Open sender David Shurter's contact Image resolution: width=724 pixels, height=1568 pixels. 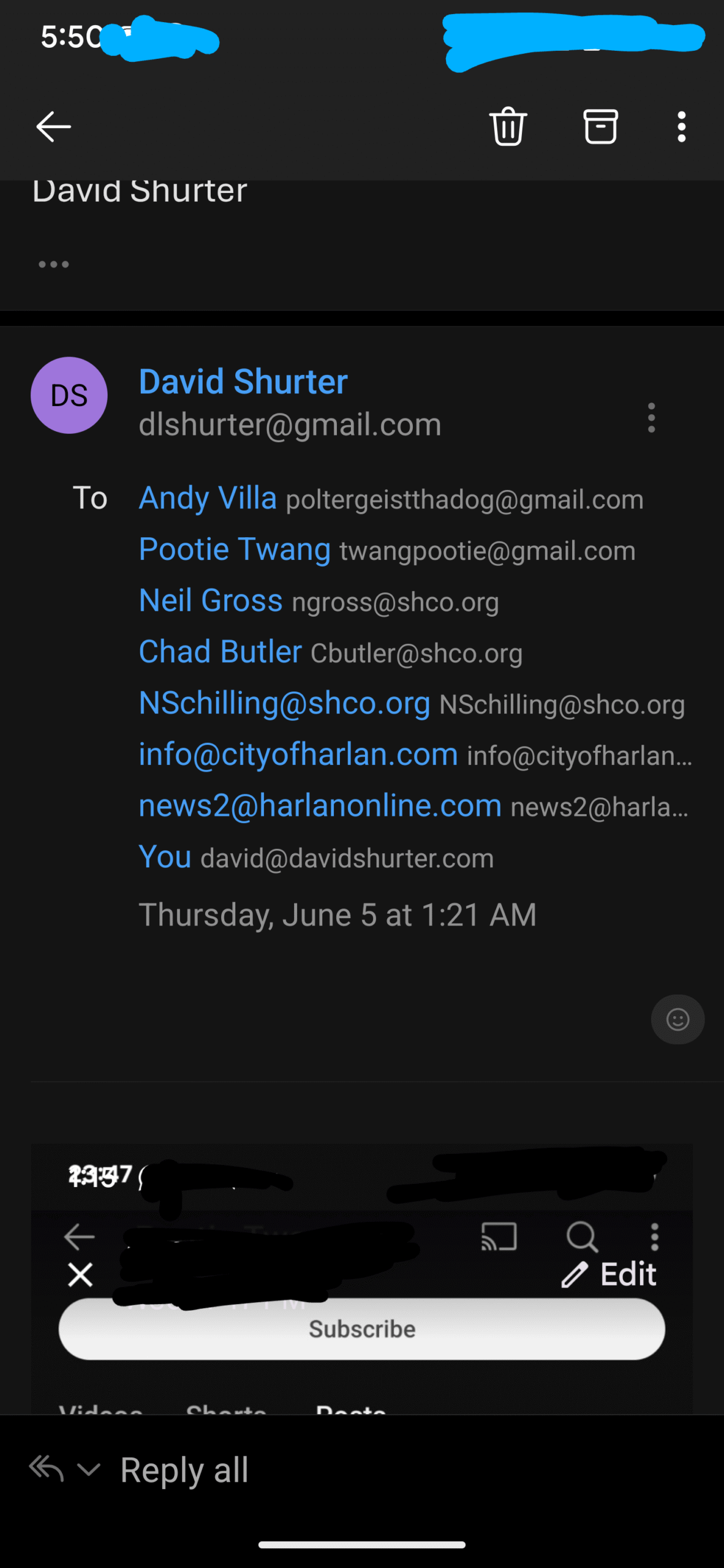[x=243, y=381]
